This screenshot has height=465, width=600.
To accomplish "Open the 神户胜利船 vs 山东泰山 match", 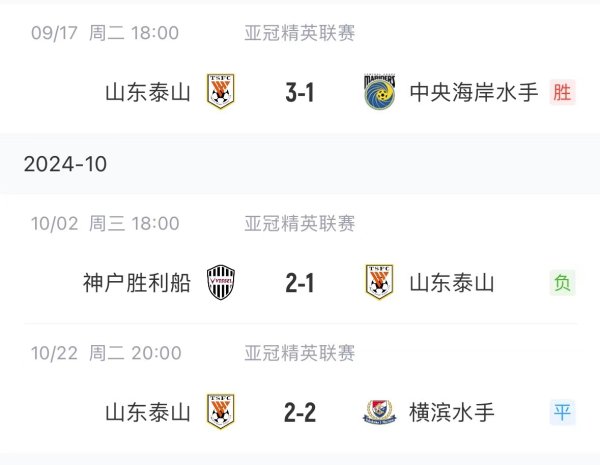I will pos(299,283).
